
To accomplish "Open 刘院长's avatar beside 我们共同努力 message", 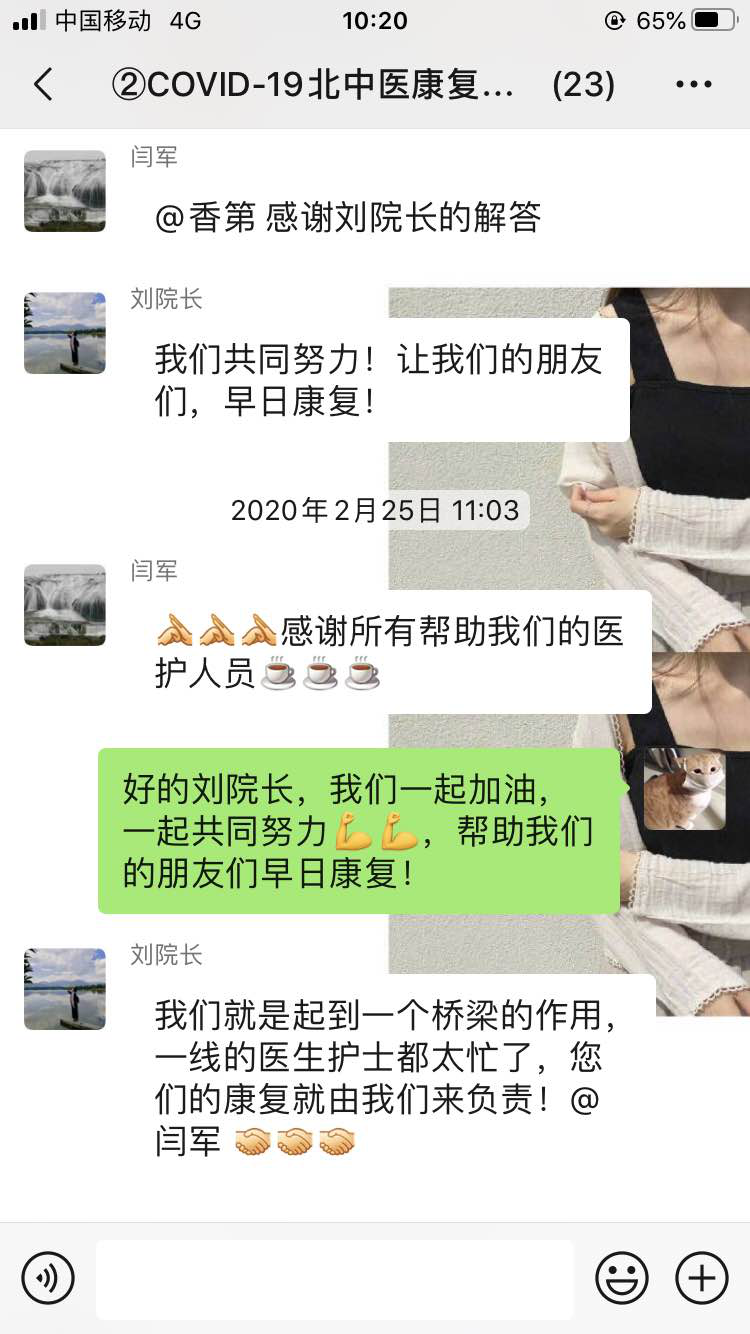I will pyautogui.click(x=65, y=333).
